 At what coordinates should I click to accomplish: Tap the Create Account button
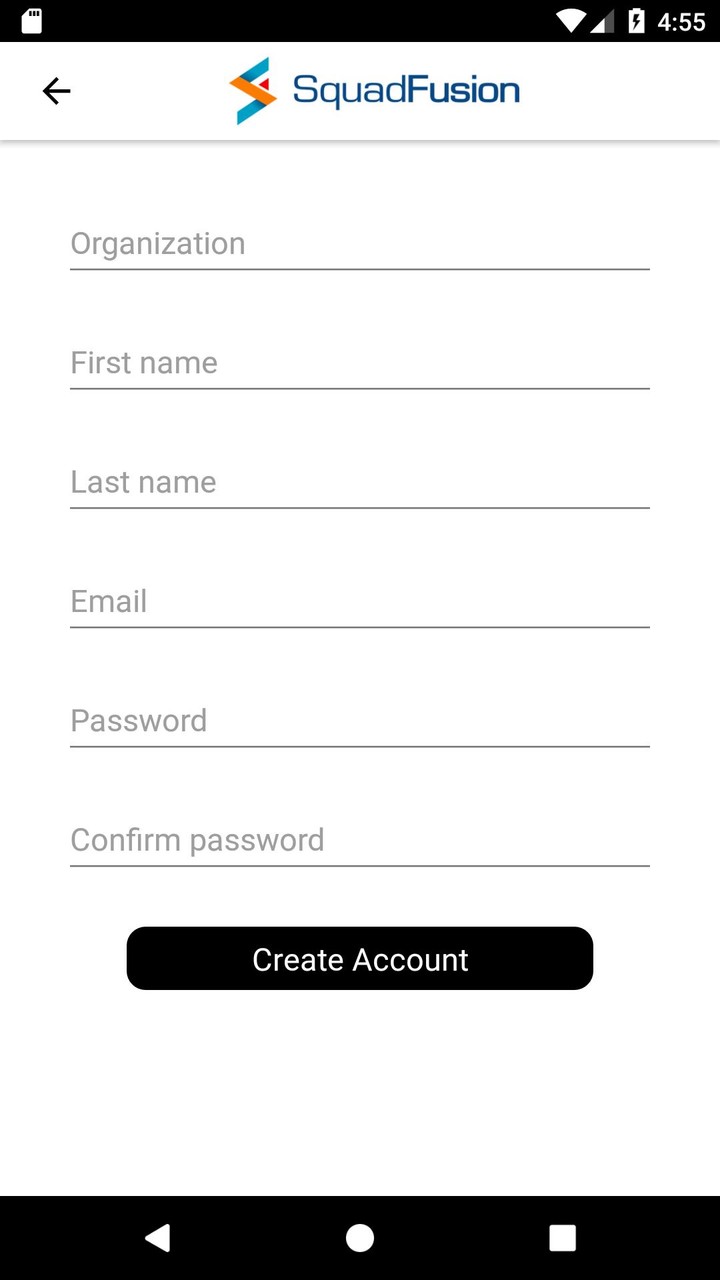[x=360, y=959]
